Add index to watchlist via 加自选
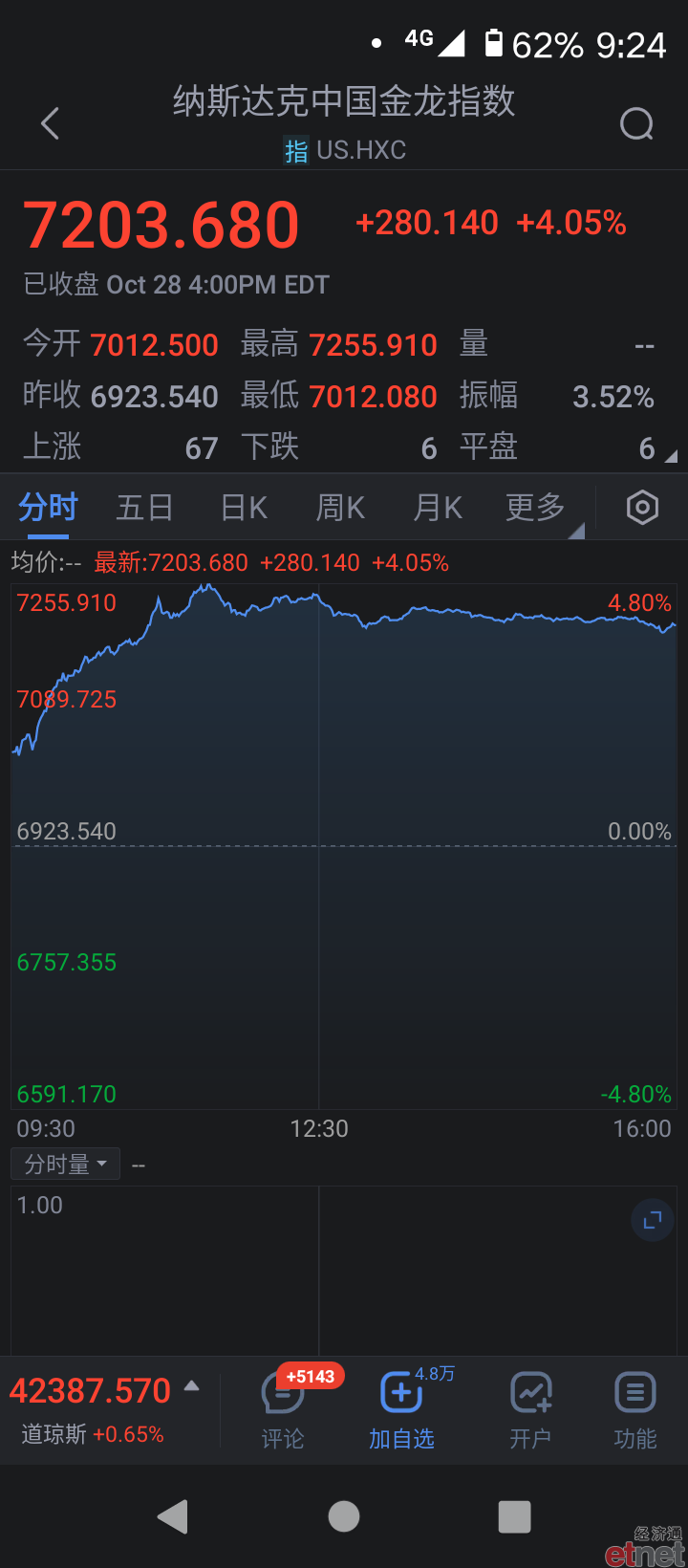This screenshot has height=1568, width=688. (x=402, y=1409)
